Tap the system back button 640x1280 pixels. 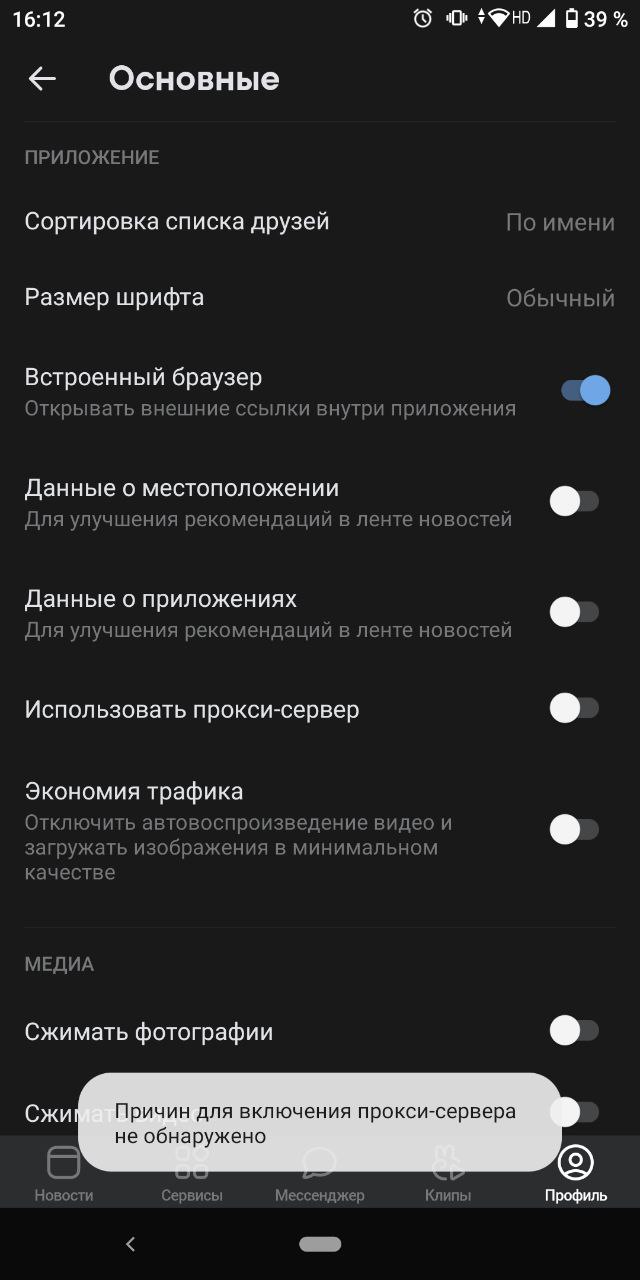(130, 1244)
